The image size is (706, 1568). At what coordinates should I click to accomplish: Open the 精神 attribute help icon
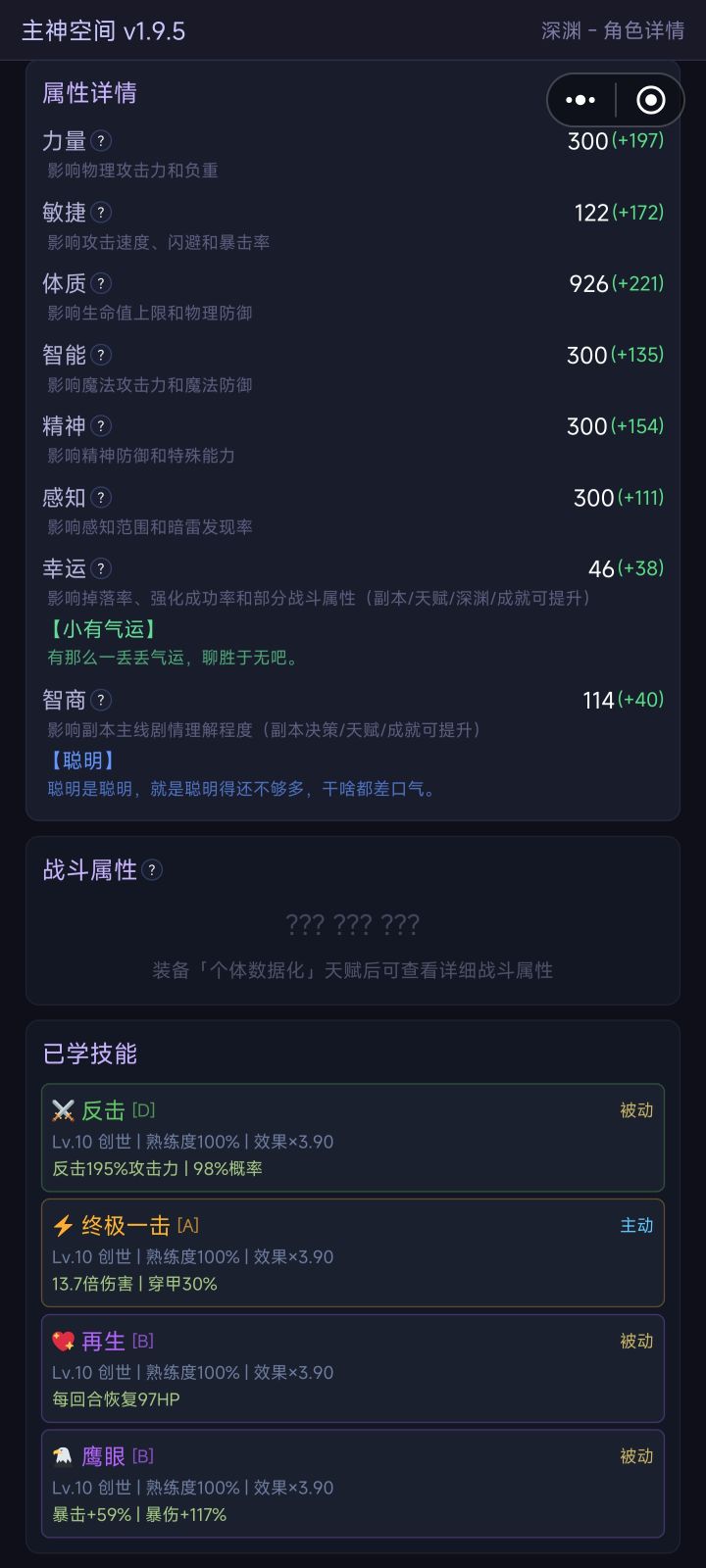(x=101, y=426)
